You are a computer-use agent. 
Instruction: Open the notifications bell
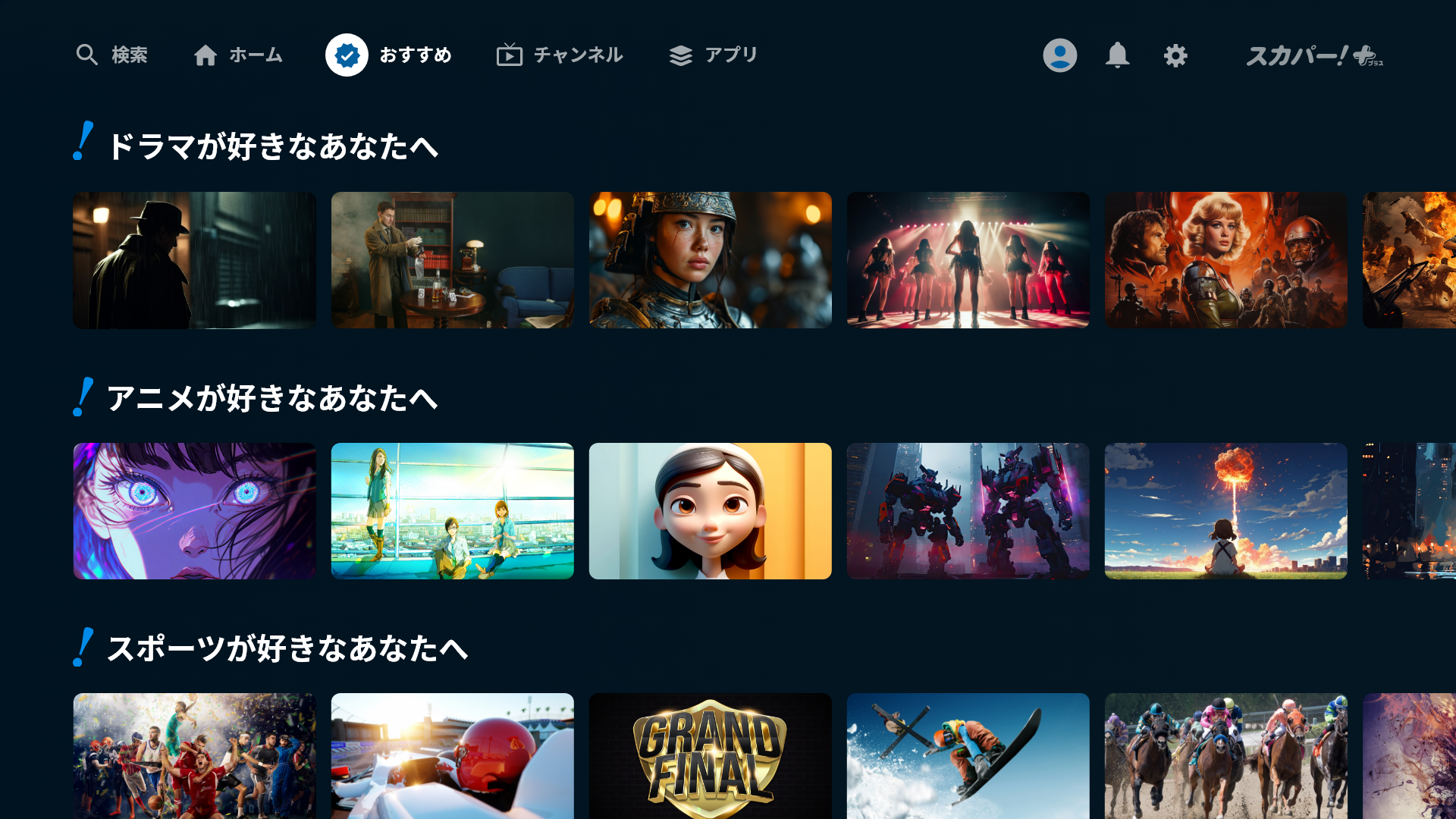[1117, 55]
